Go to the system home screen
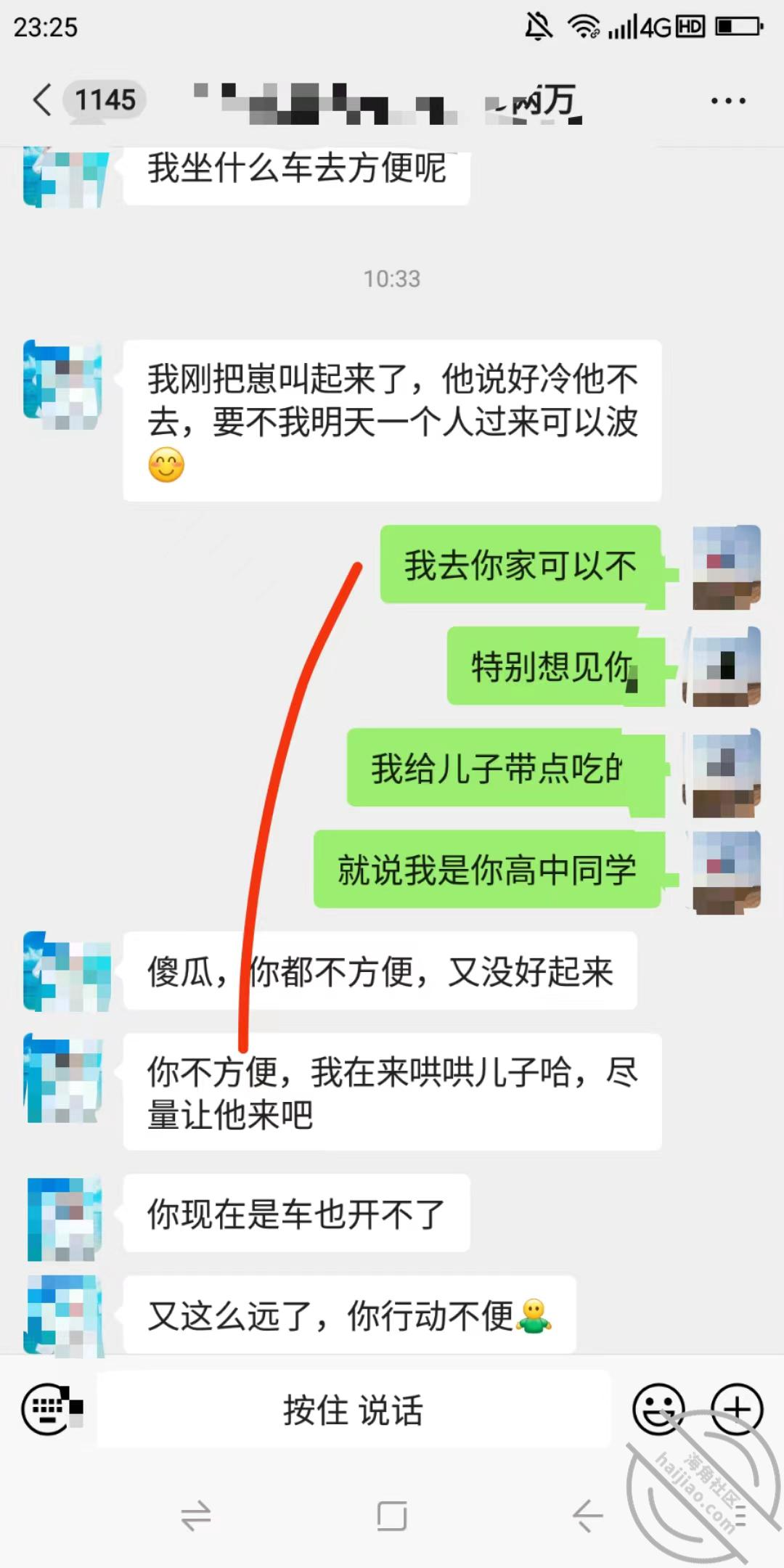Image resolution: width=784 pixels, height=1568 pixels. [x=392, y=1516]
